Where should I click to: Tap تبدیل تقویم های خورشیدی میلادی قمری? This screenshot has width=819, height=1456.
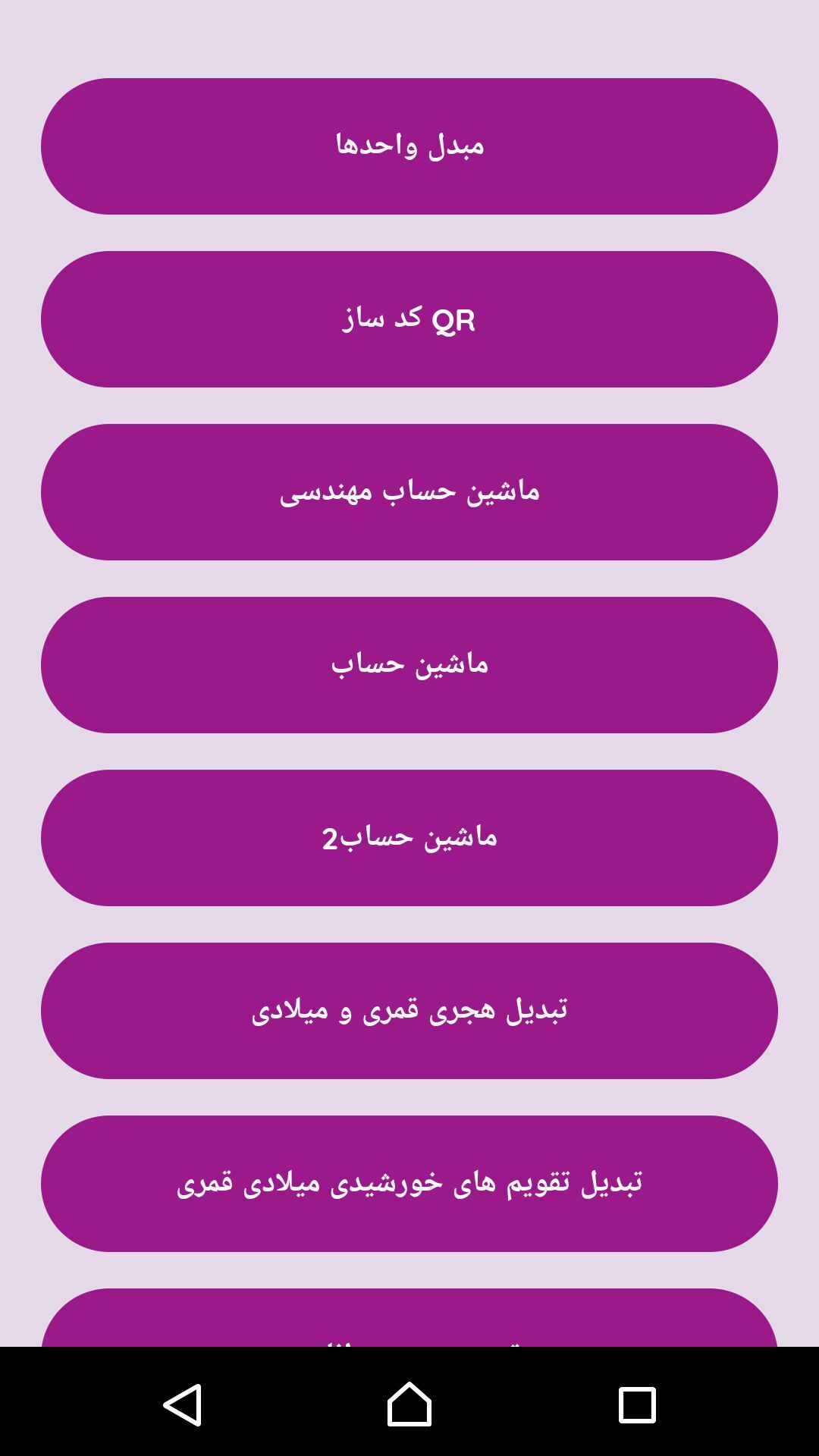tap(409, 1184)
